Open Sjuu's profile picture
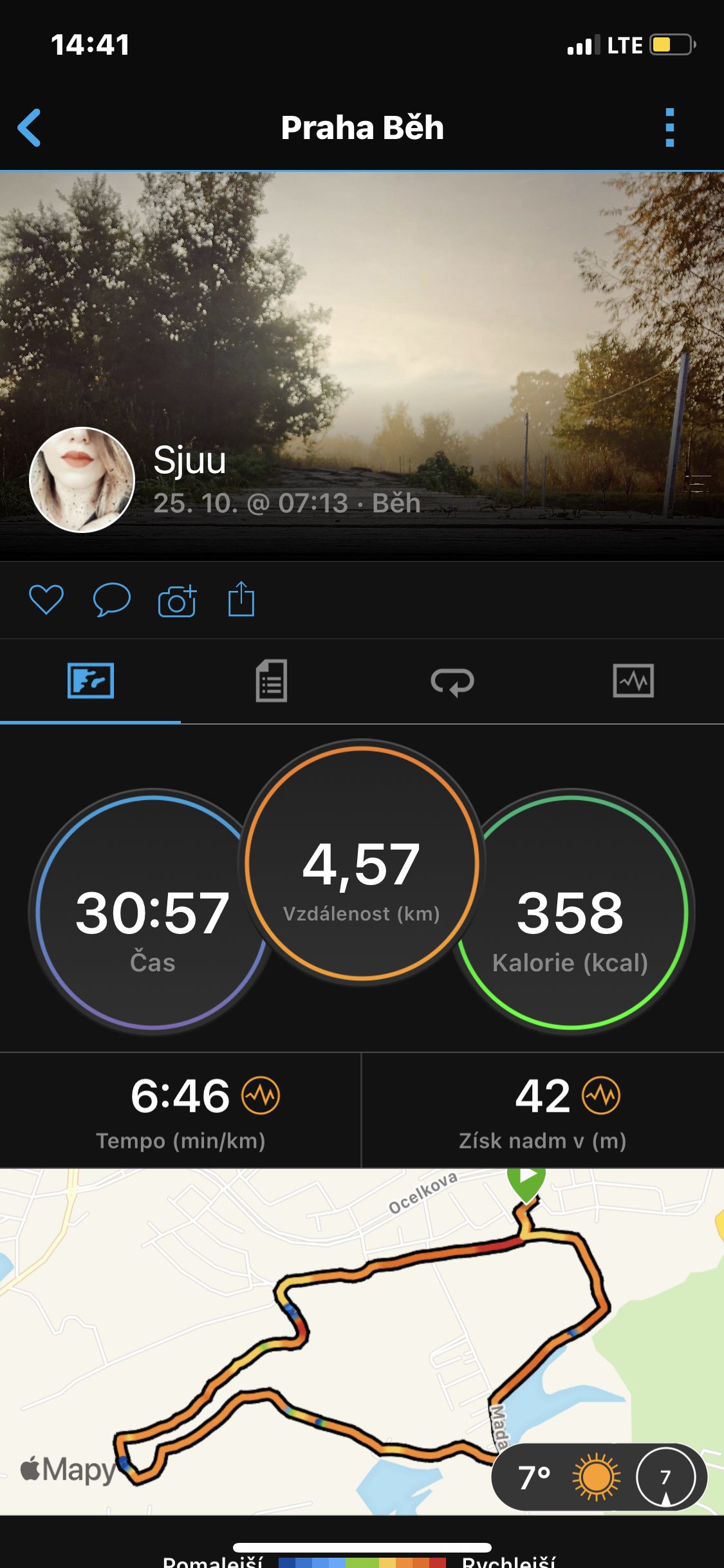724x1568 pixels. (x=82, y=480)
